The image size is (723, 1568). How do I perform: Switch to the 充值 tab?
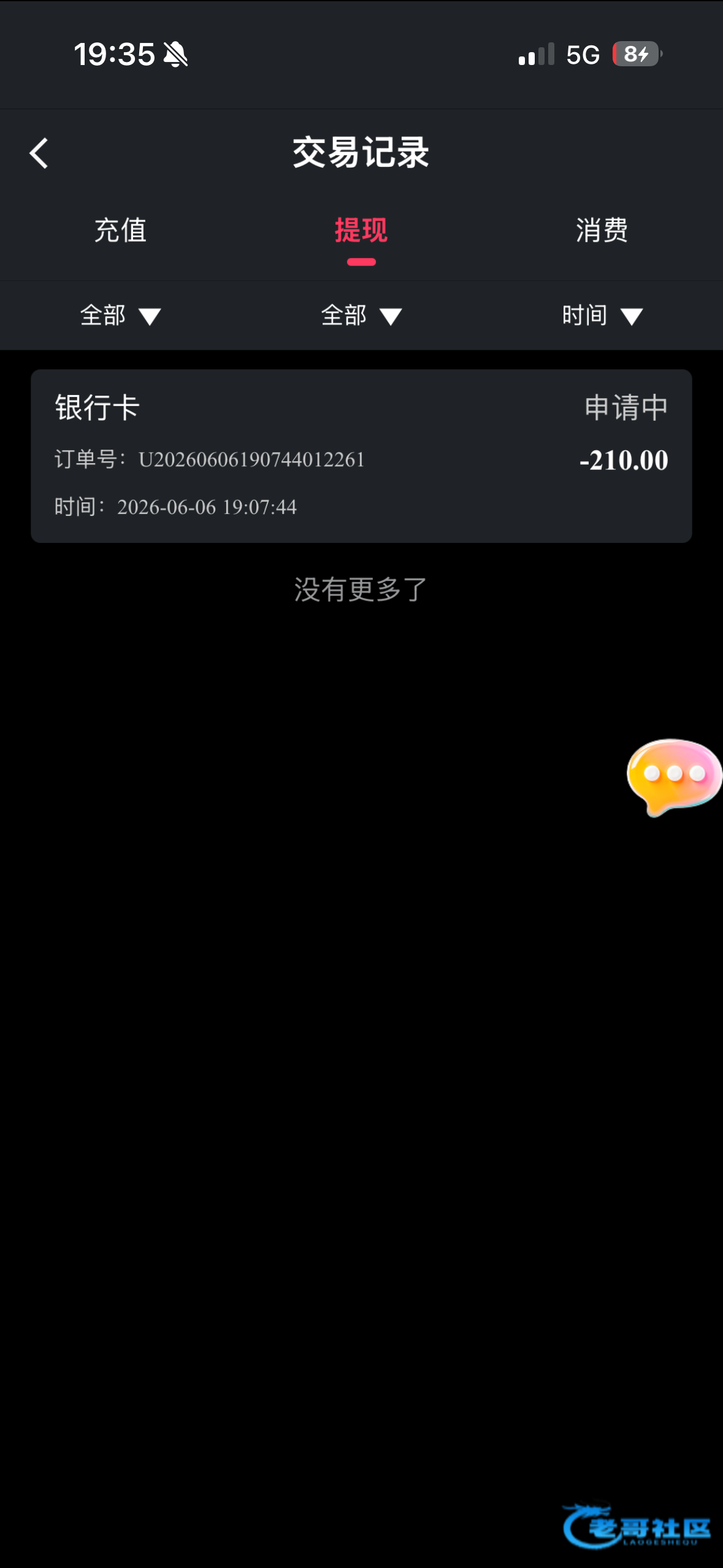point(120,231)
